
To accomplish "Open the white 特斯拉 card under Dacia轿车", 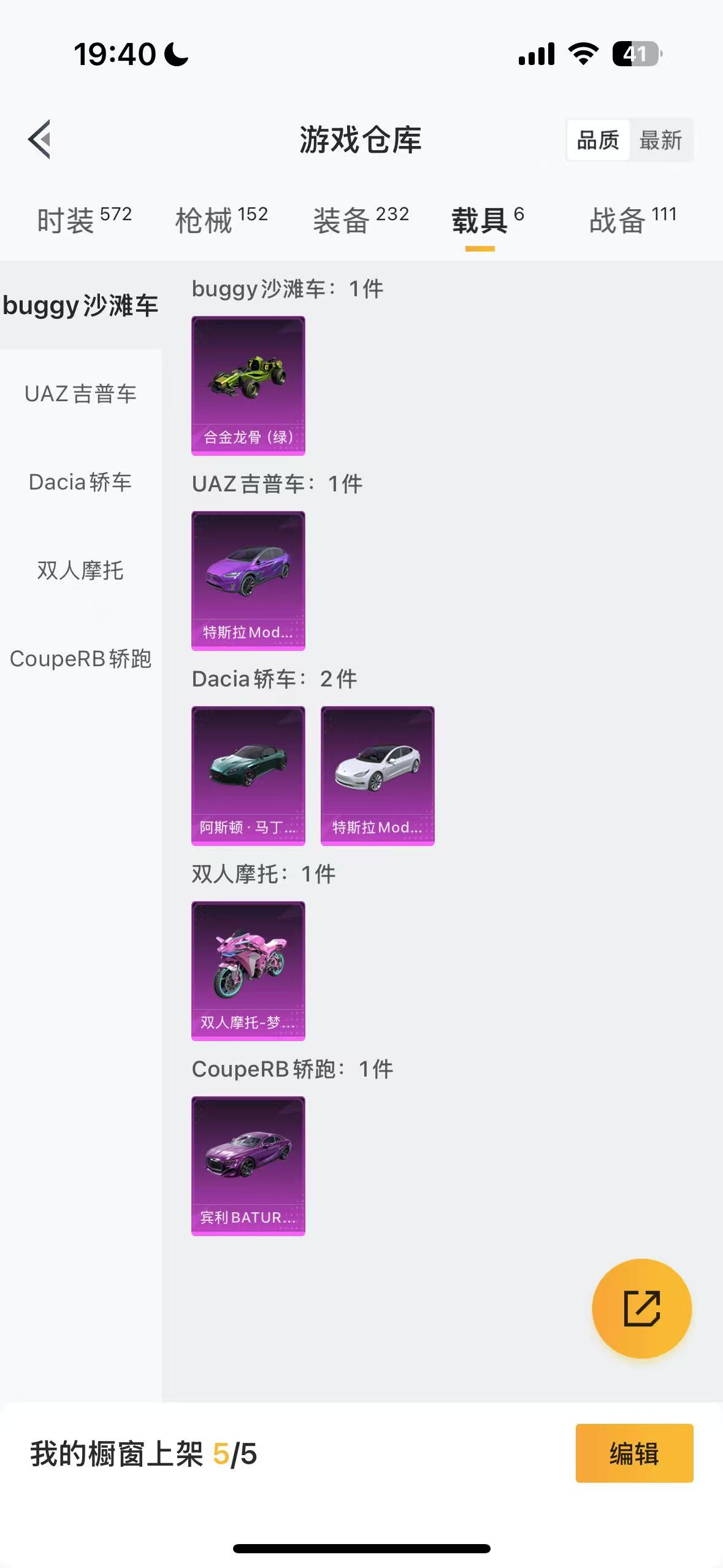I will coord(378,775).
